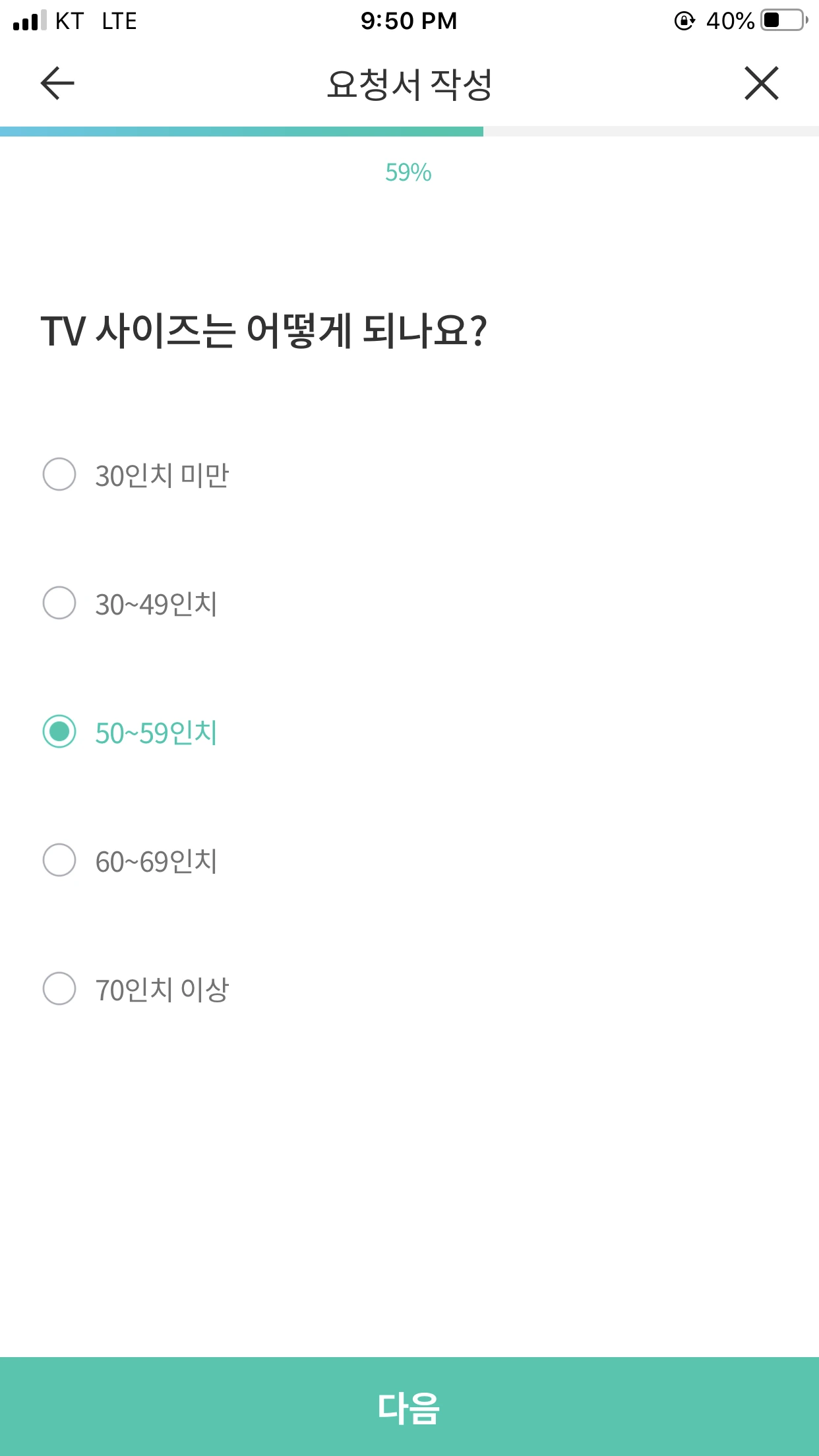Viewport: 819px width, 1456px height.
Task: Select the 30인치 미만 option
Action: (x=59, y=474)
